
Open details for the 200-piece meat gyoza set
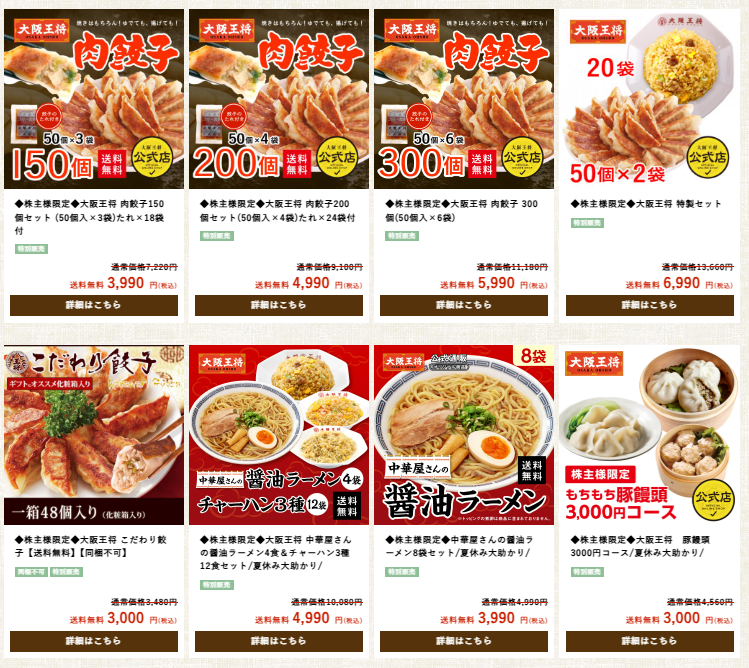tap(278, 305)
